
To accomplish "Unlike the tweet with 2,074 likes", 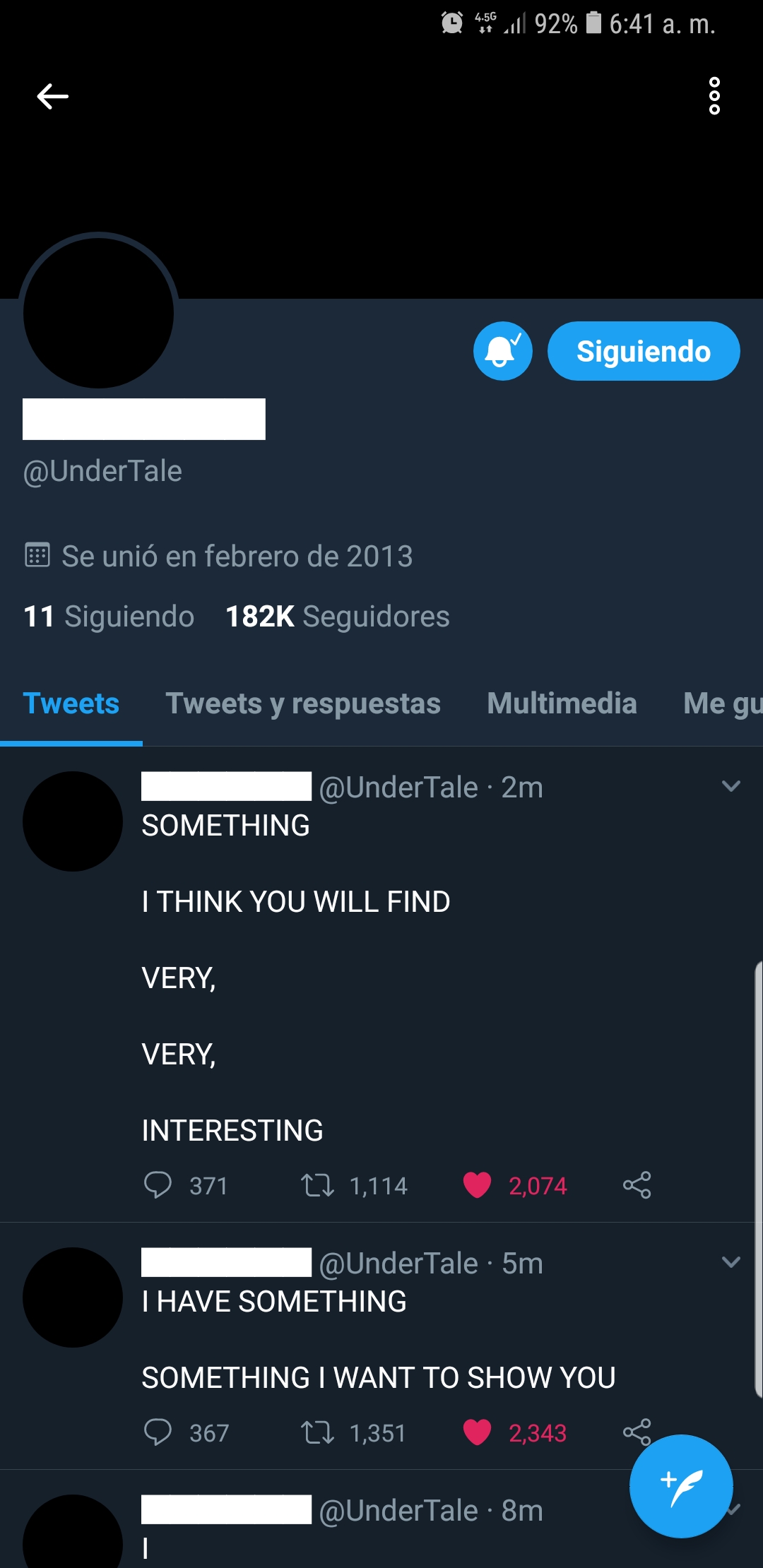I will (477, 1185).
